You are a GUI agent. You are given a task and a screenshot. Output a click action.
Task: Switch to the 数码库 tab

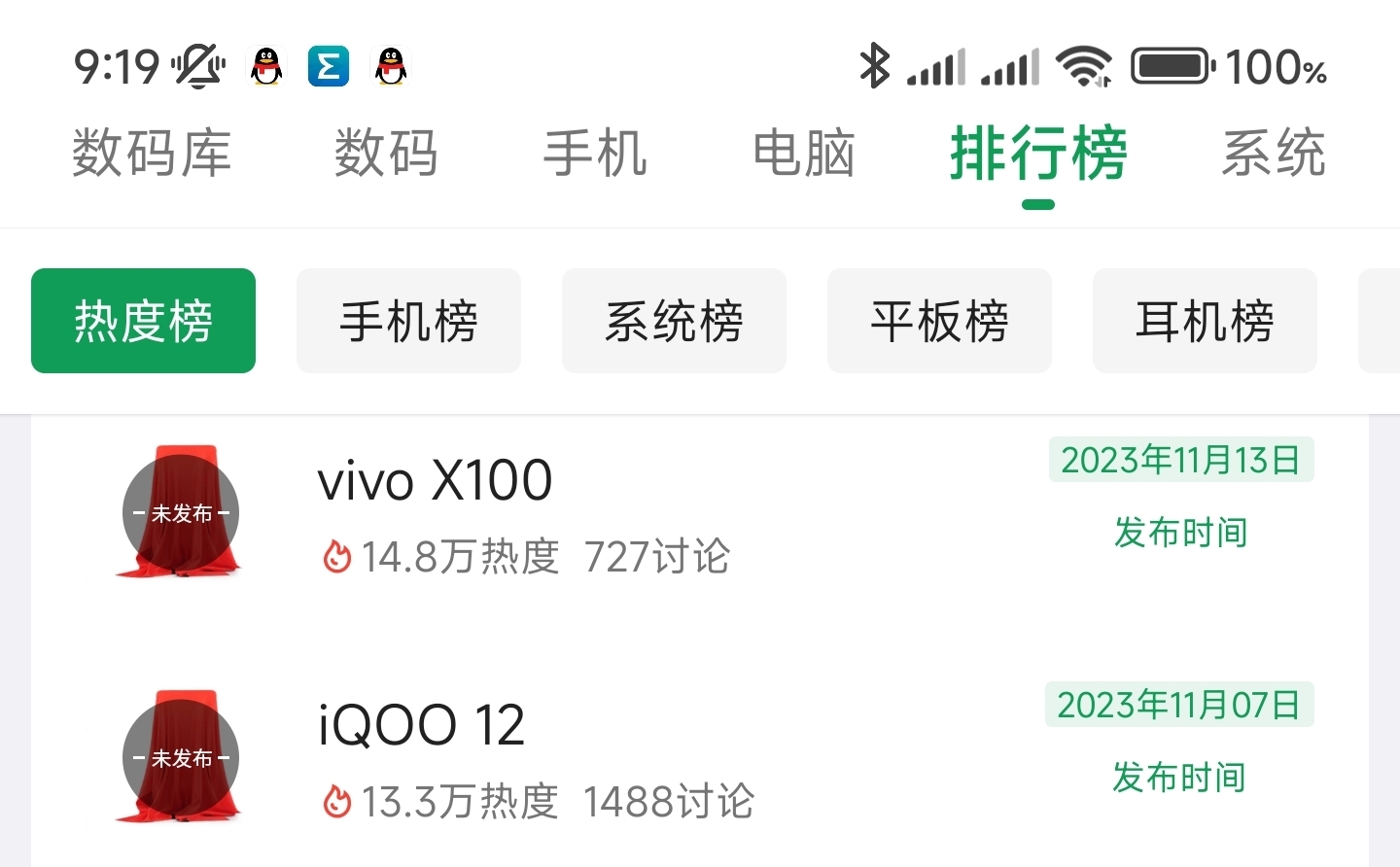coord(152,154)
